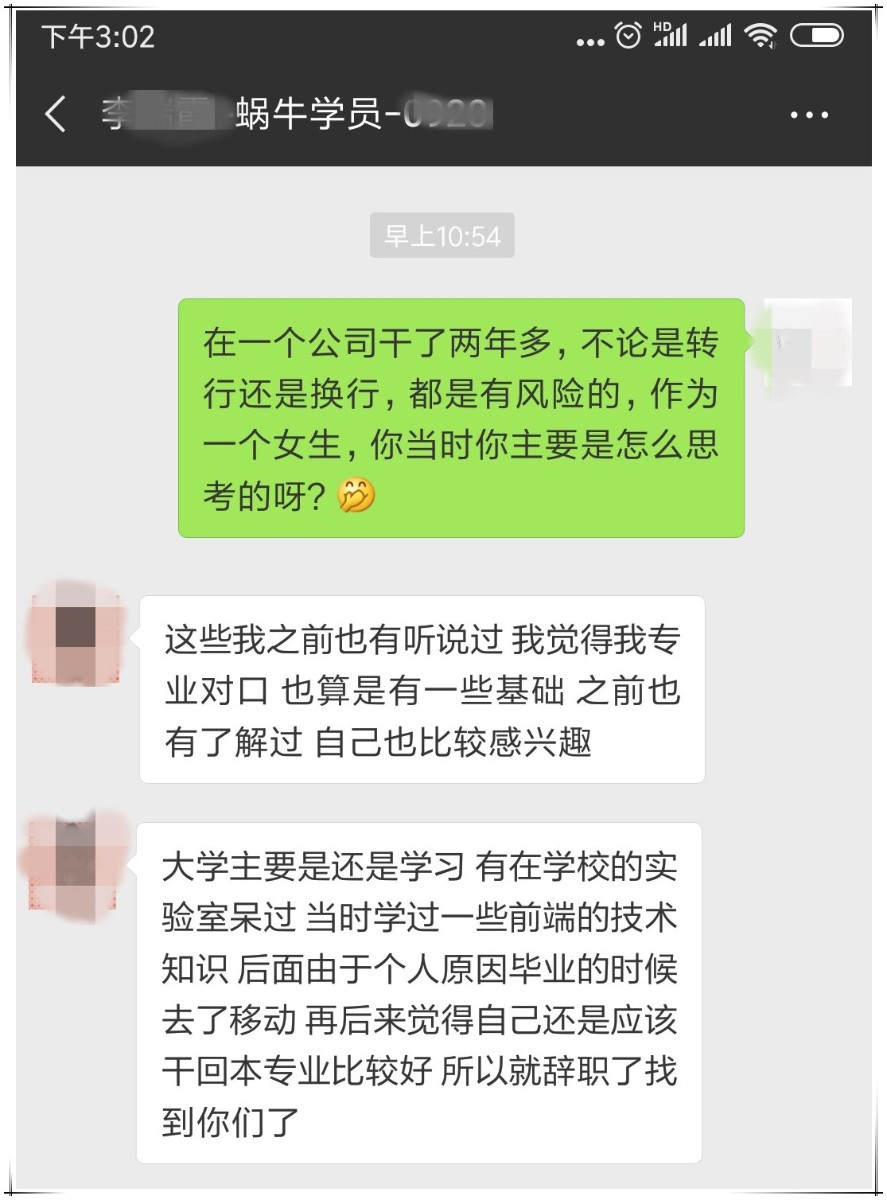Go back from the chat
The height and width of the screenshot is (1200, 887).
point(56,115)
